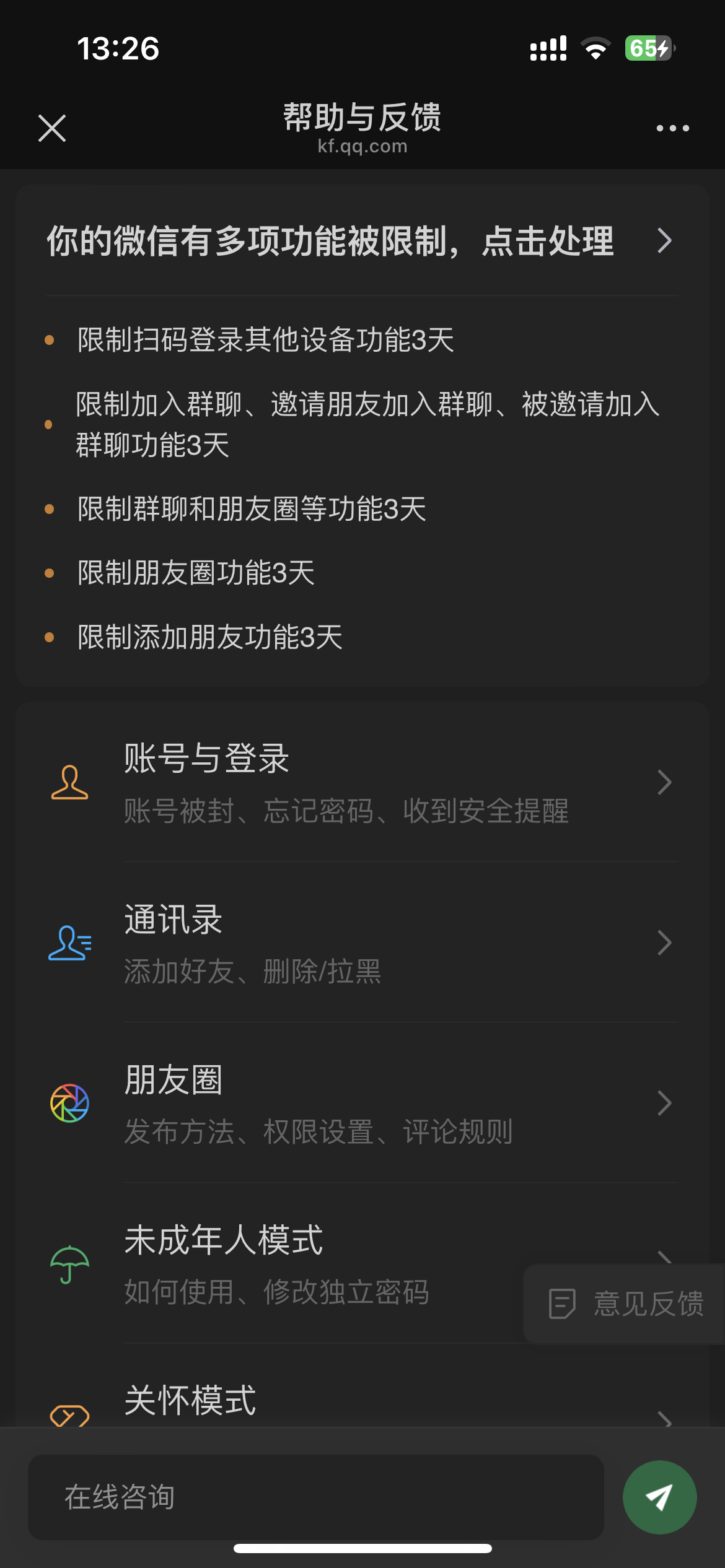Expand the restriction notice via its chevron
725x1568 pixels.
pos(664,240)
